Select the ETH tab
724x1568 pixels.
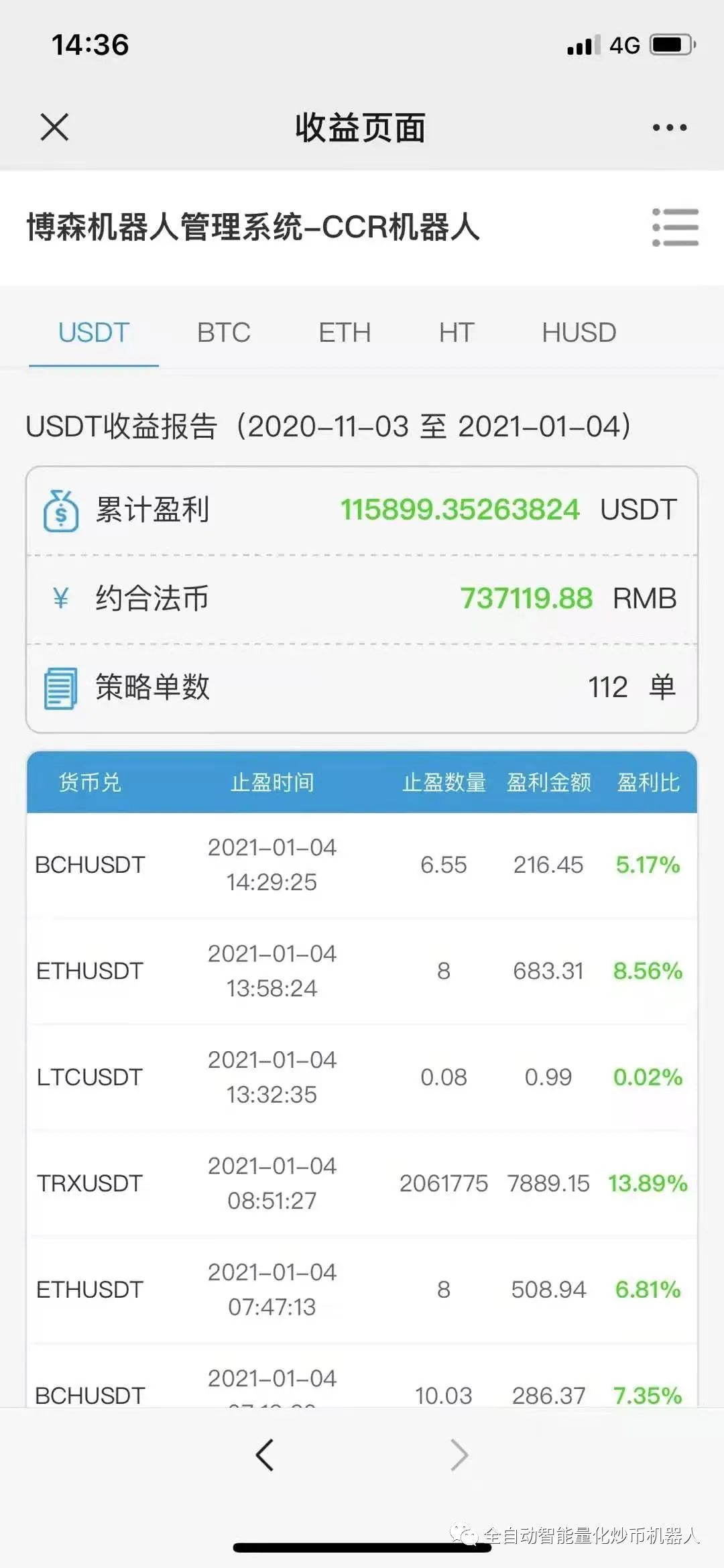345,333
